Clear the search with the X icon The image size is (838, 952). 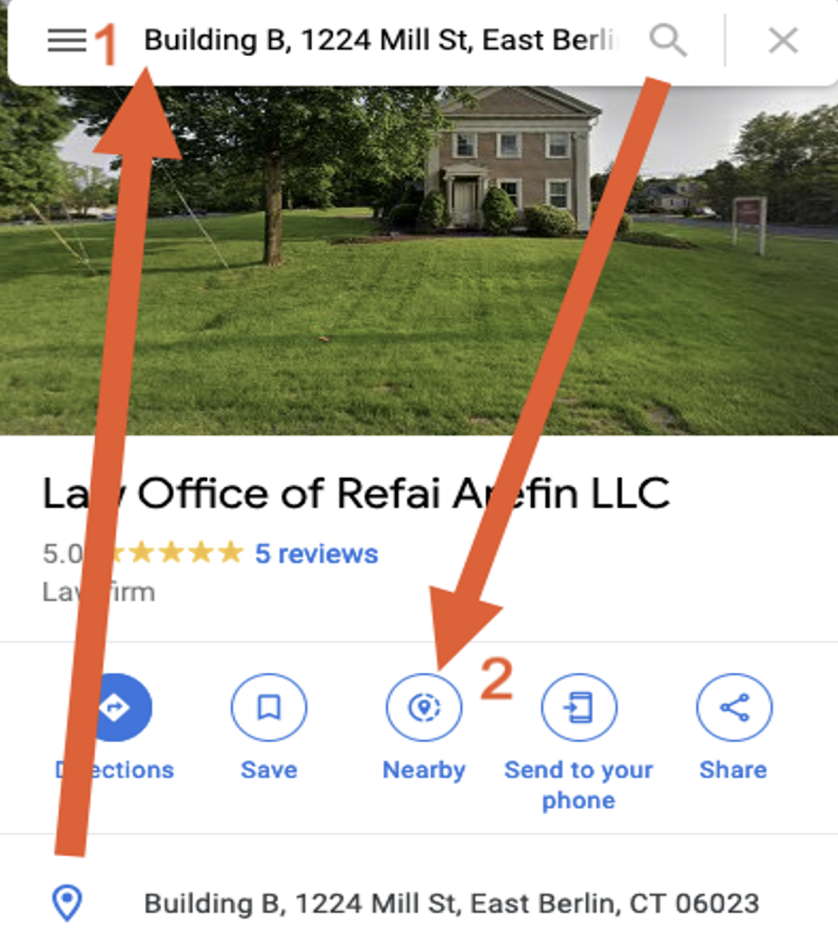[x=782, y=41]
